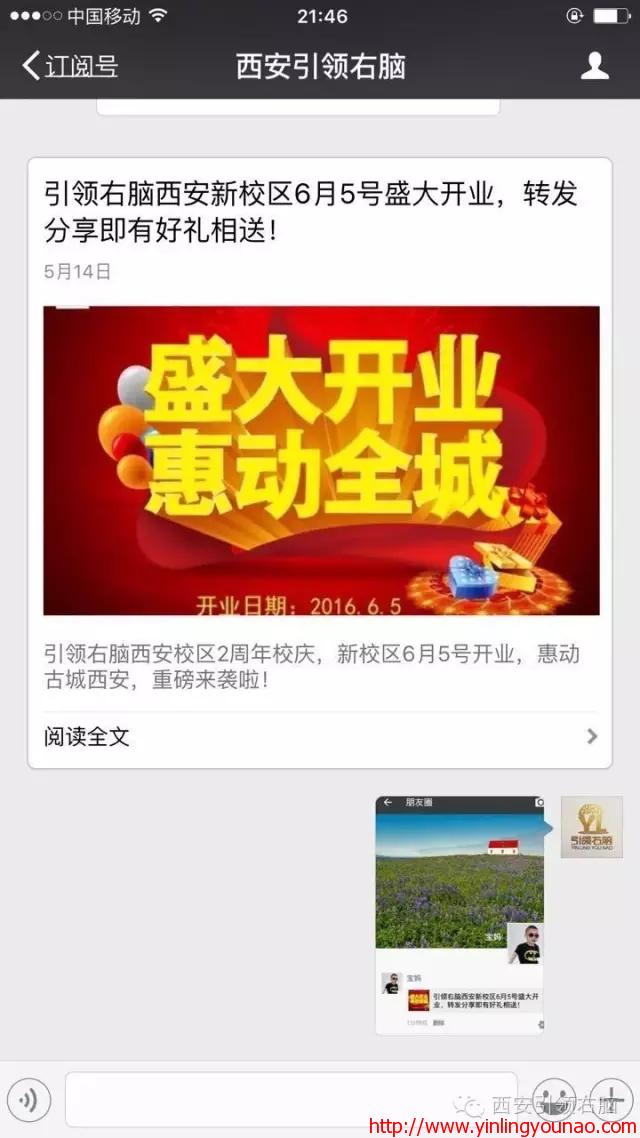This screenshot has width=640, height=1138.
Task: Open the emoji picker
Action: click(553, 1098)
